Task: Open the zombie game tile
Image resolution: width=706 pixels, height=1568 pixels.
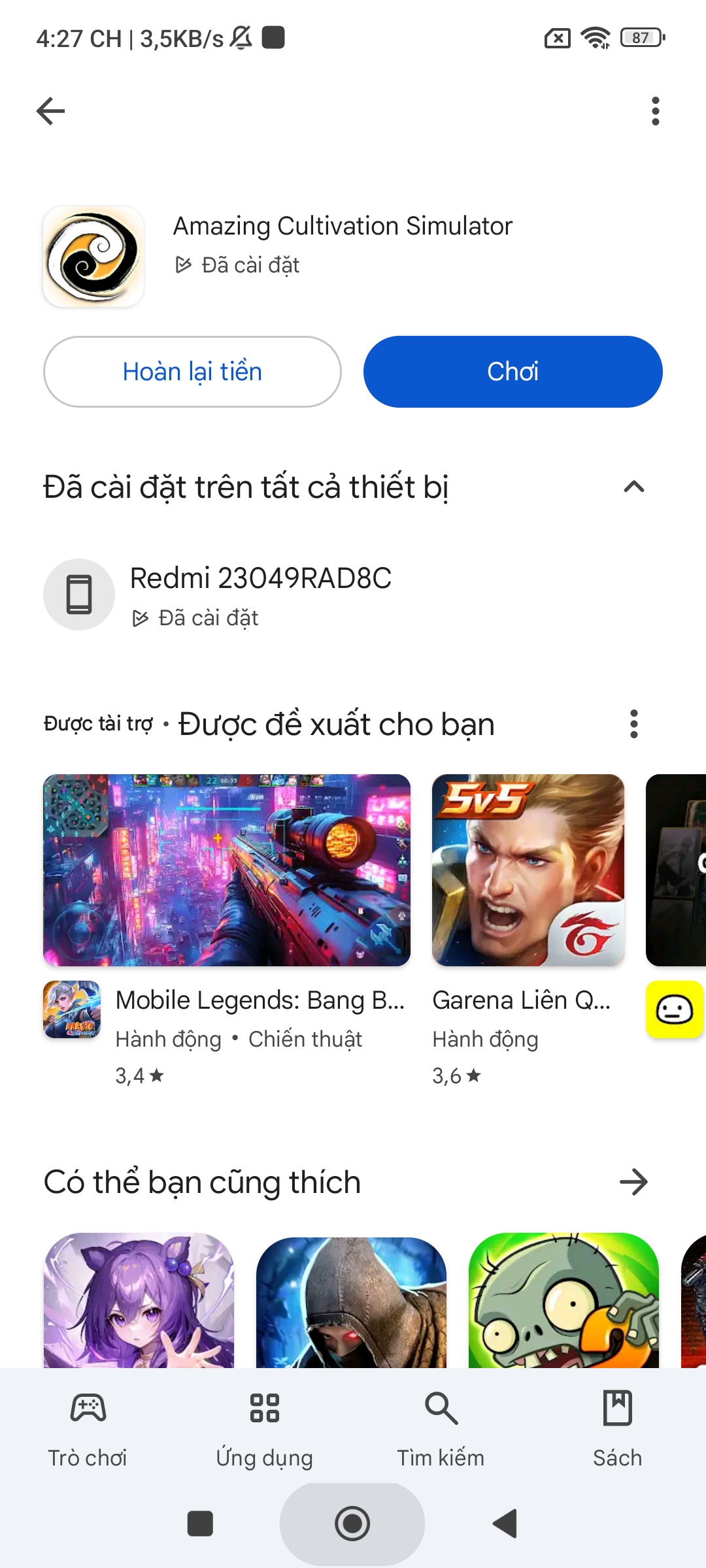Action: coord(563,1300)
